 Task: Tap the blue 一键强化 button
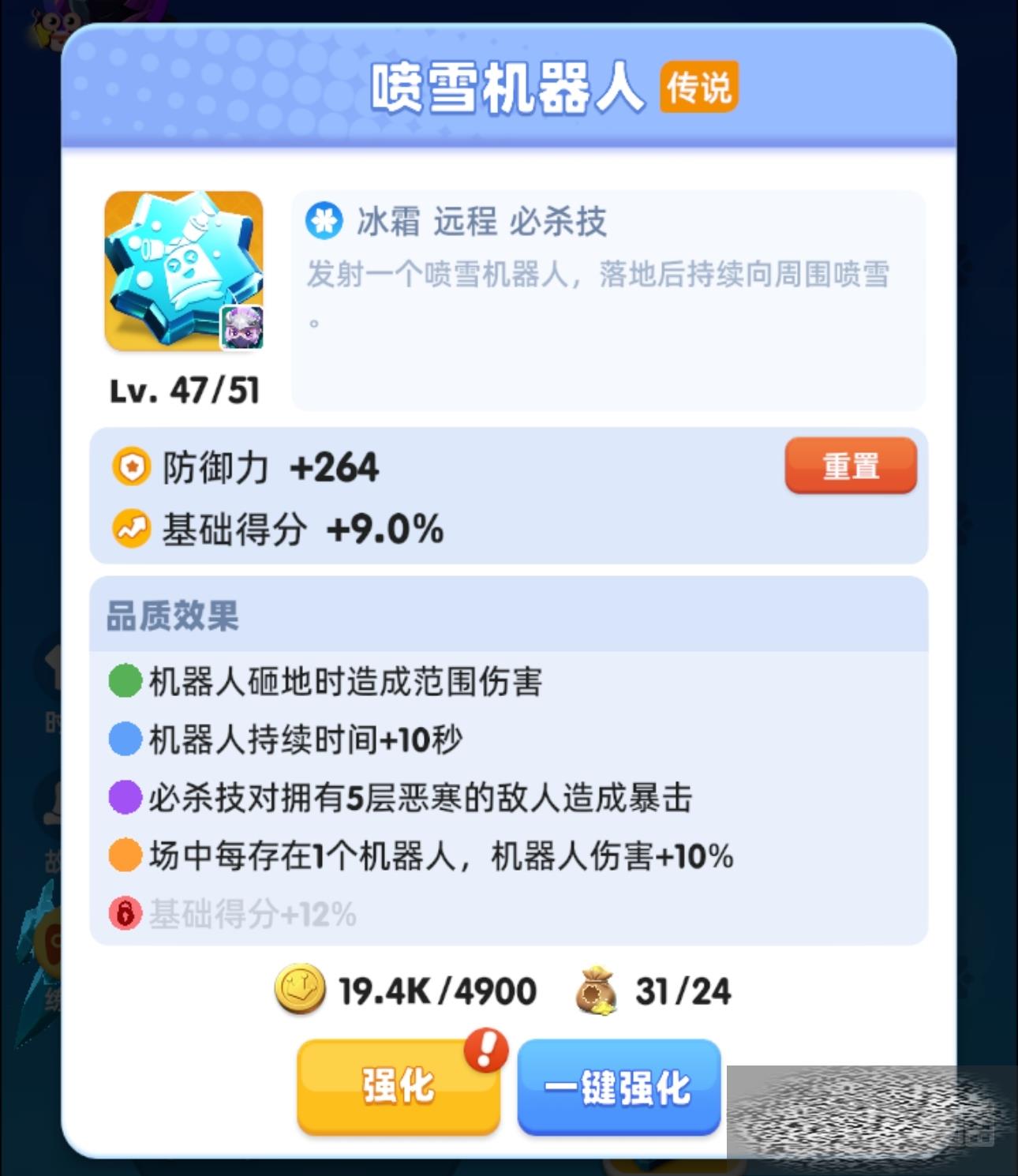click(x=619, y=1088)
